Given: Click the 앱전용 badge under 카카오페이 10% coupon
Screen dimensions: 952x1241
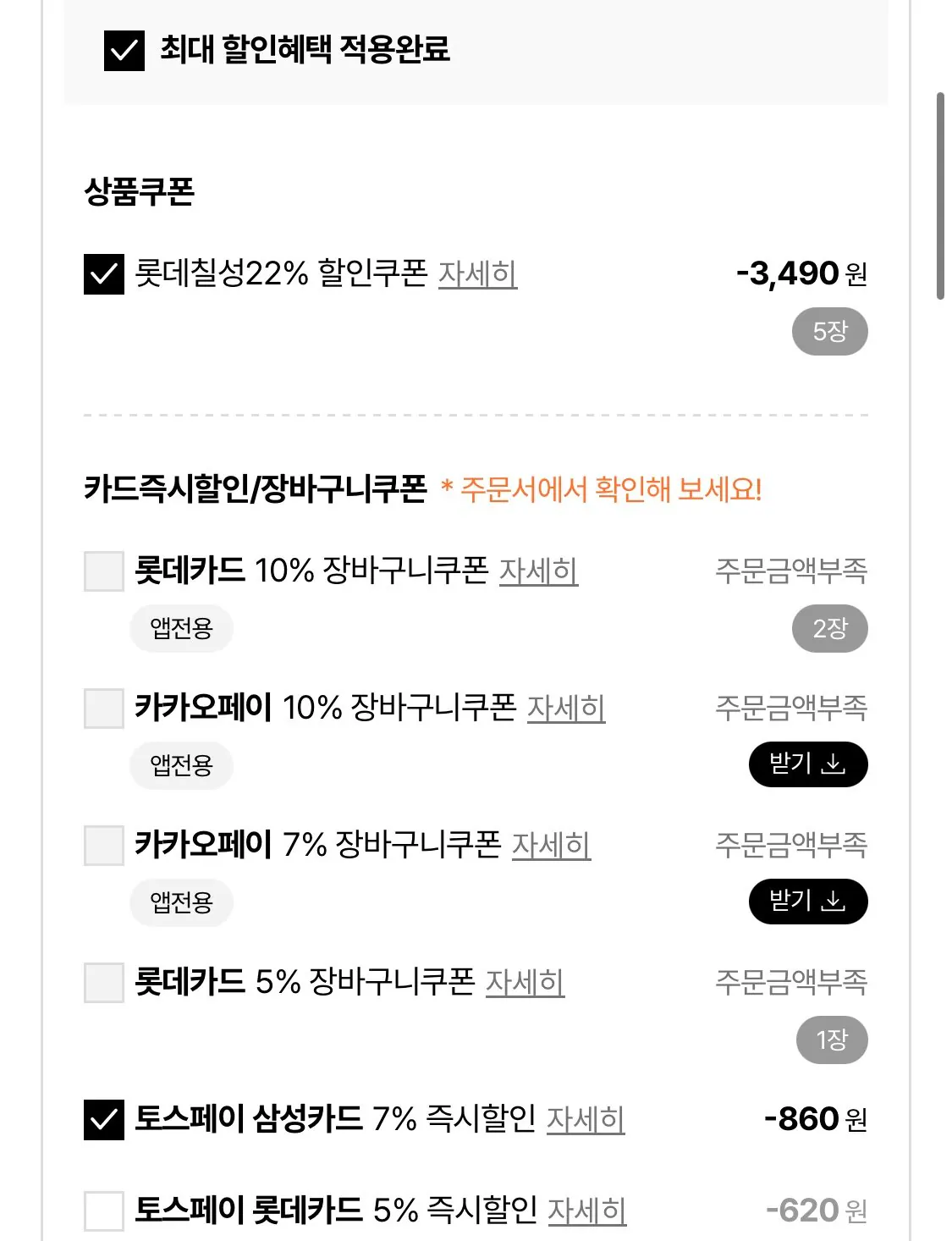Looking at the screenshot, I should coord(180,764).
